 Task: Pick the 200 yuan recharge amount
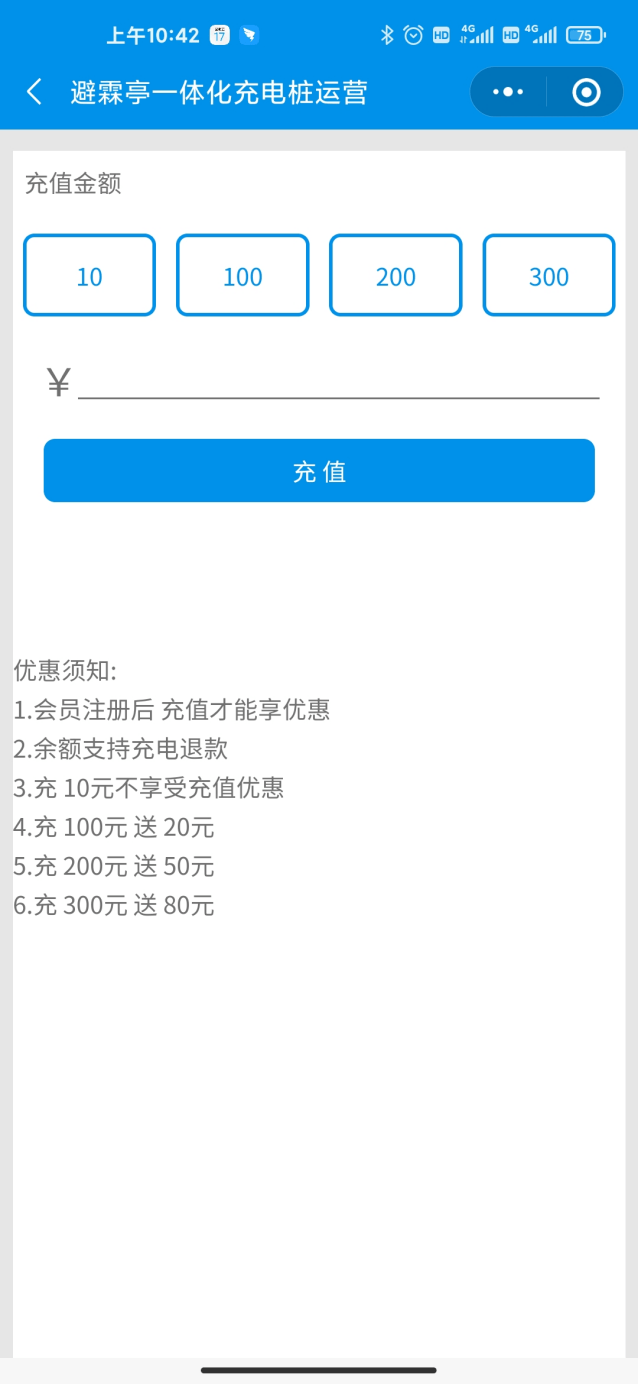(x=396, y=276)
